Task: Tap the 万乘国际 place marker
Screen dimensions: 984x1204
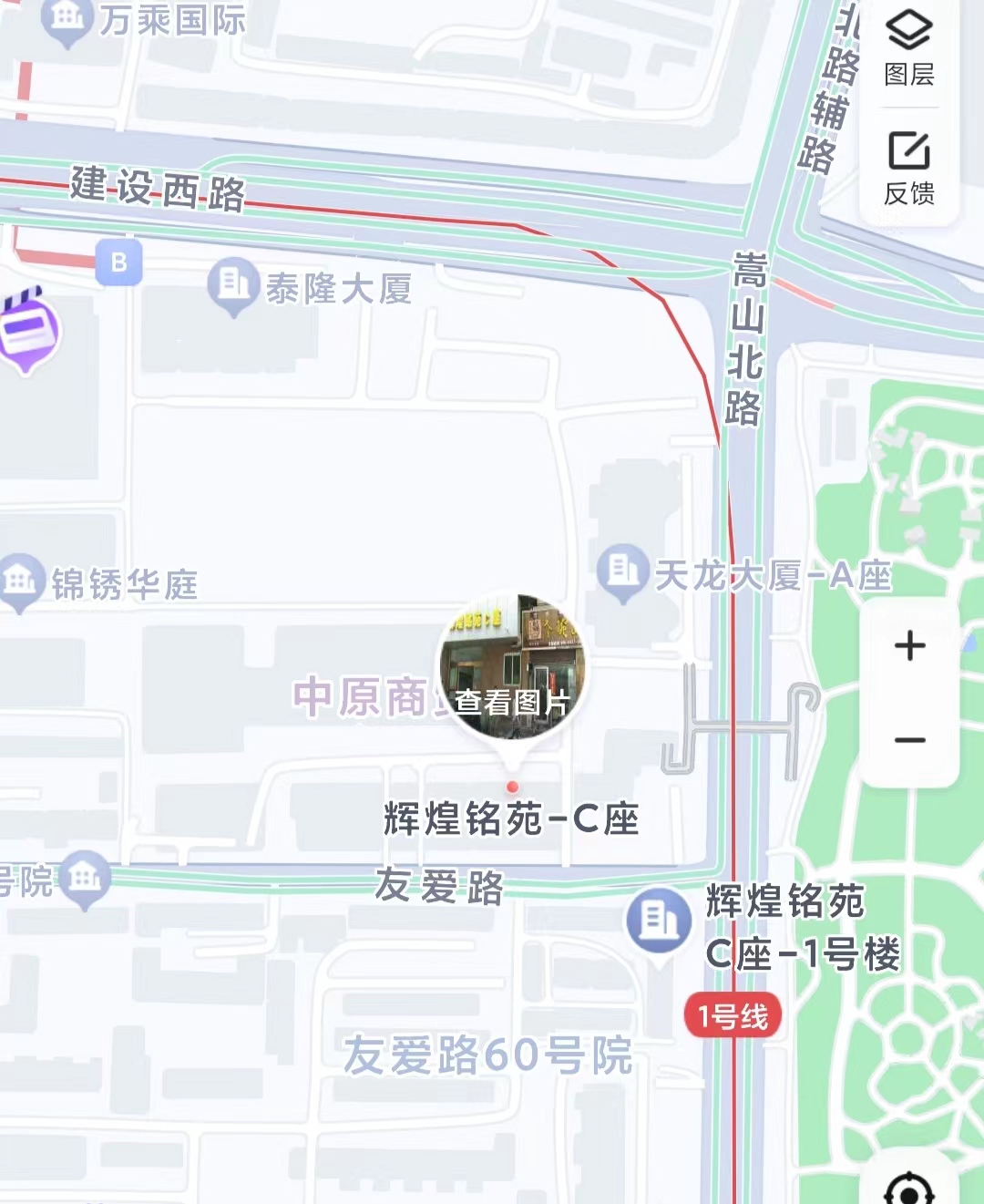Action: 67,18
